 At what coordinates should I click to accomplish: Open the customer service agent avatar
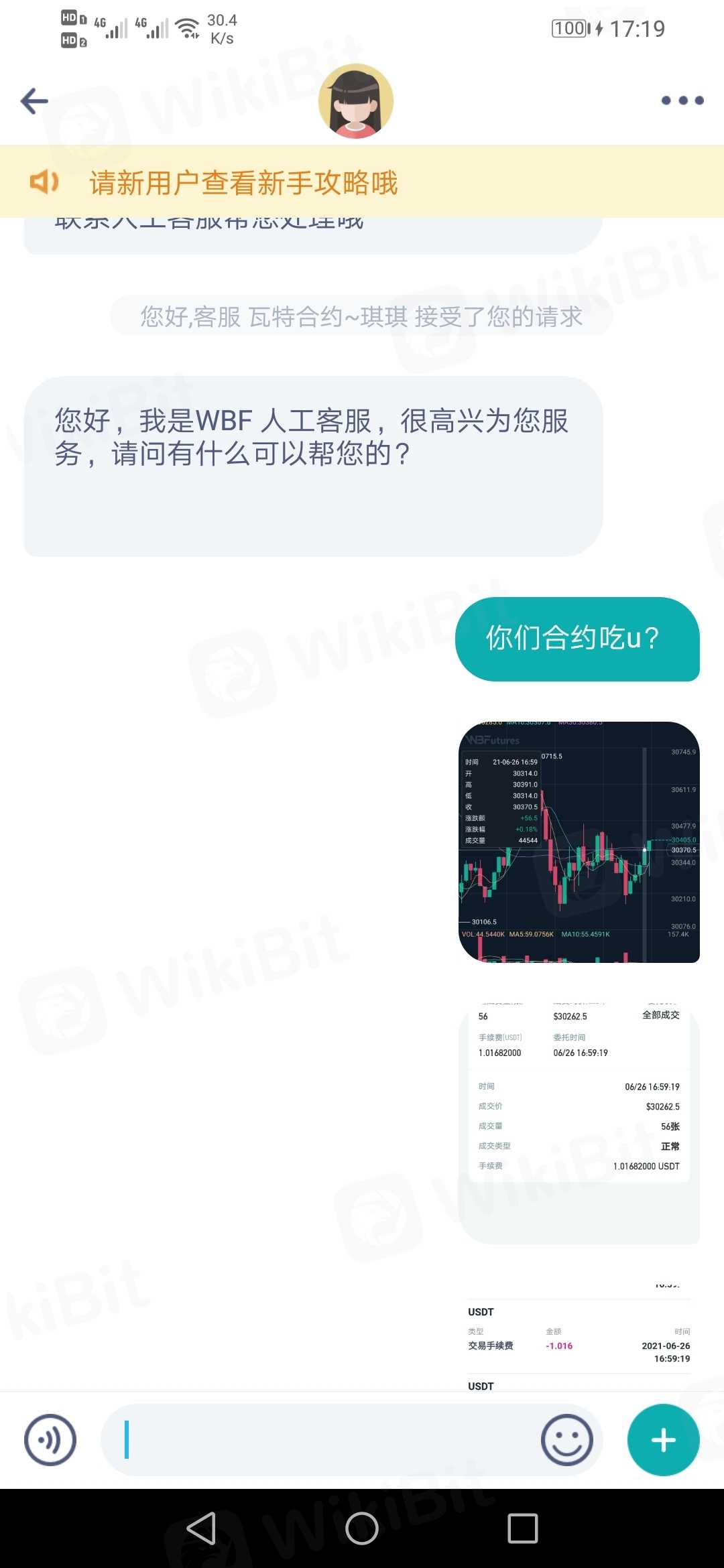(355, 101)
